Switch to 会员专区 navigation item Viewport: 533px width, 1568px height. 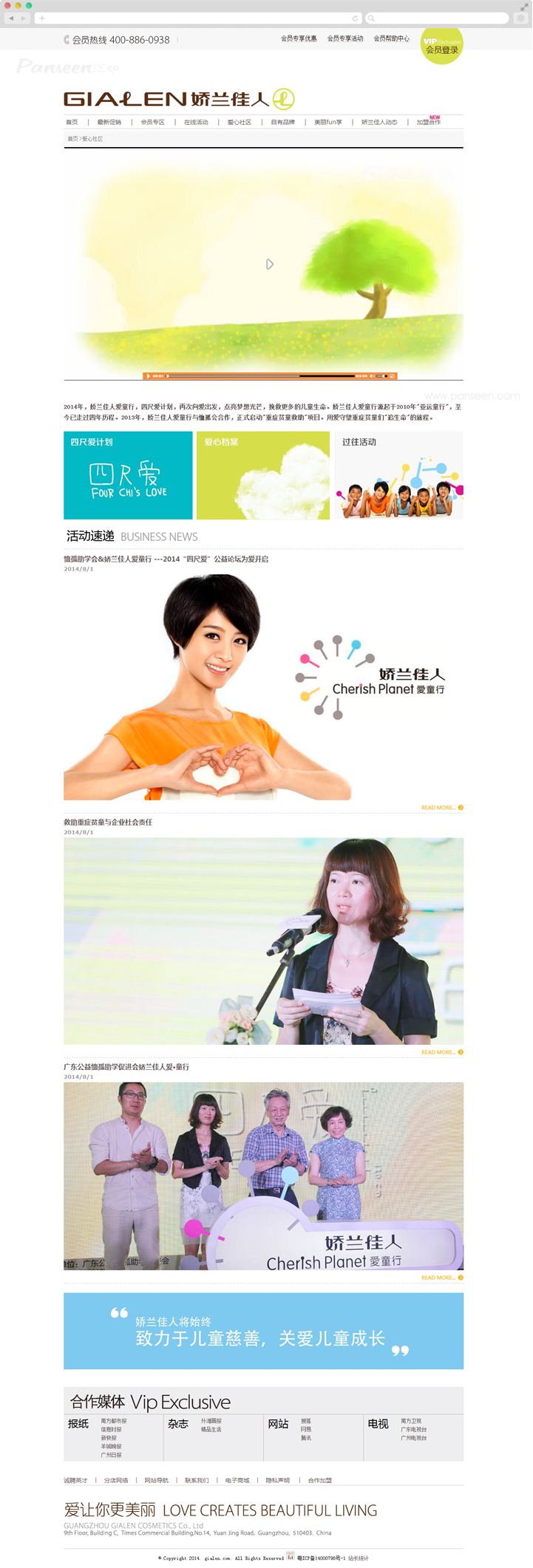(x=153, y=122)
